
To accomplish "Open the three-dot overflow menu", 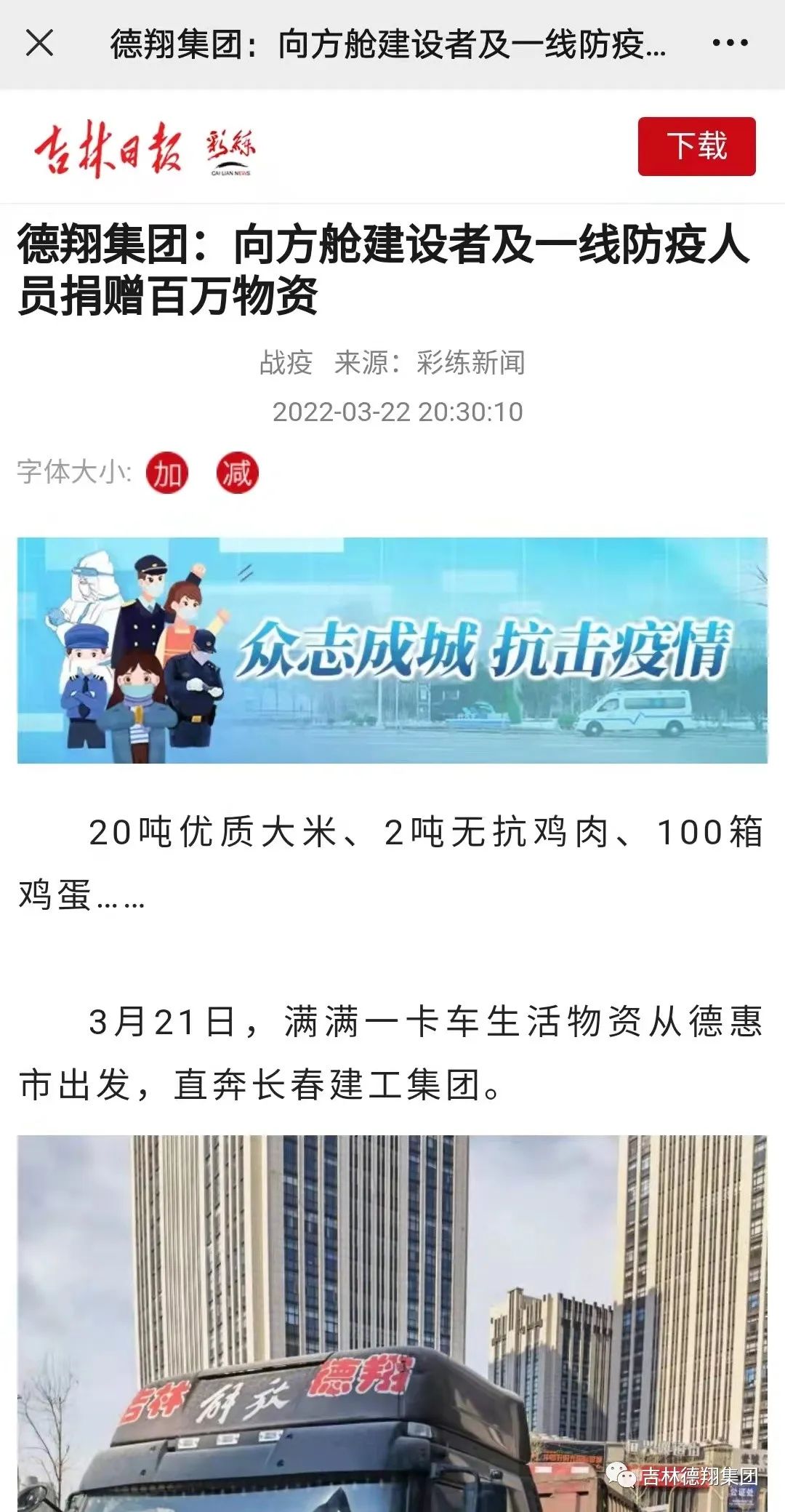I will coord(730,43).
